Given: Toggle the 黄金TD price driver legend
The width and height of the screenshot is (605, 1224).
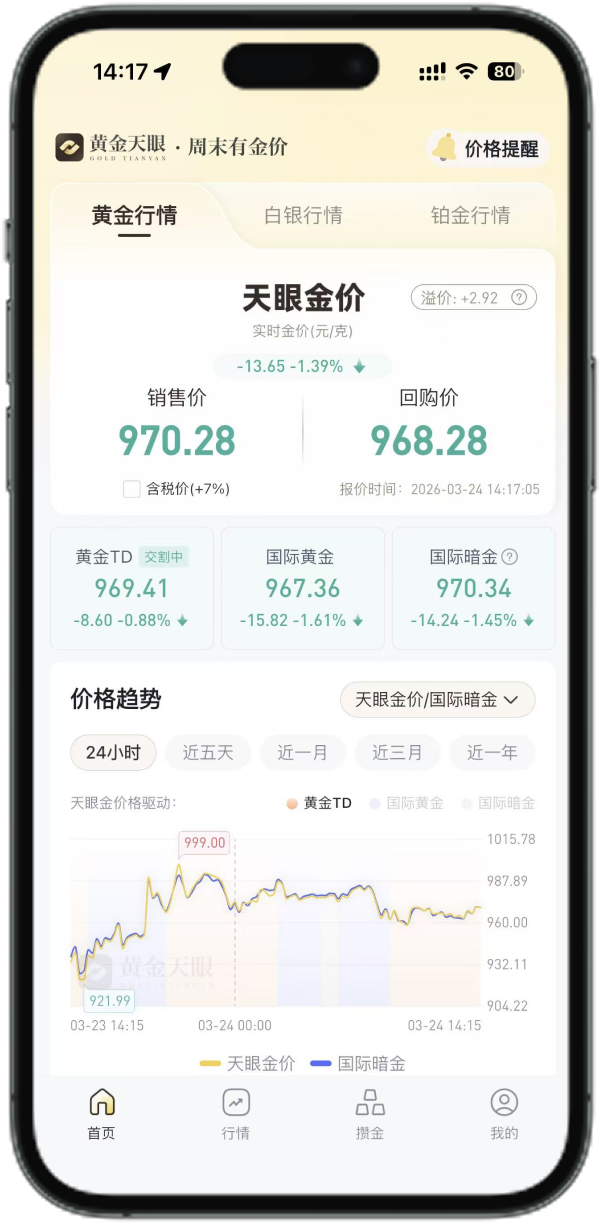Looking at the screenshot, I should pyautogui.click(x=319, y=803).
